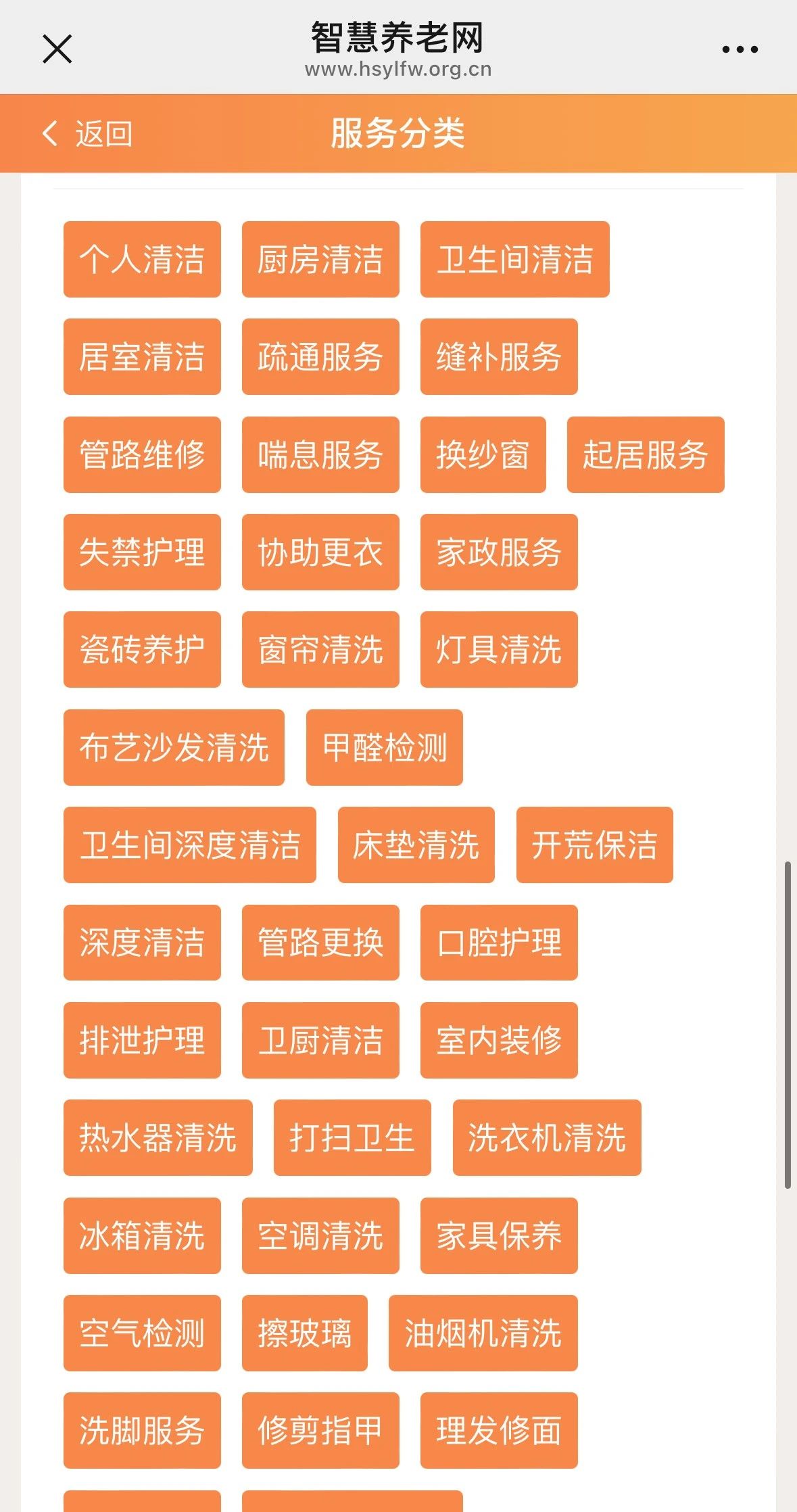This screenshot has width=797, height=1512.
Task: Select the 个人清洁 category
Action: (142, 259)
